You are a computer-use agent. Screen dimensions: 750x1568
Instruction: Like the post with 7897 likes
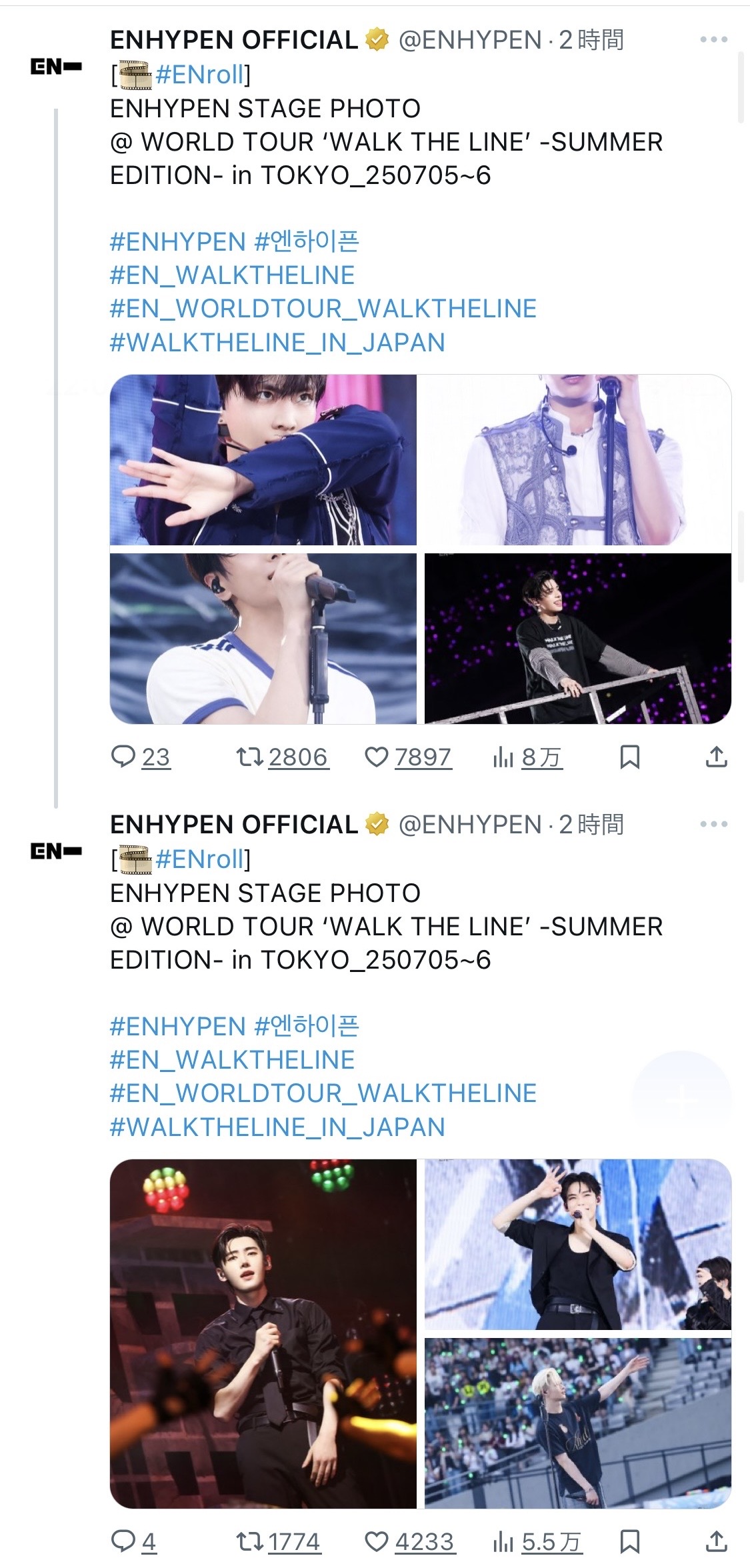pos(408,757)
